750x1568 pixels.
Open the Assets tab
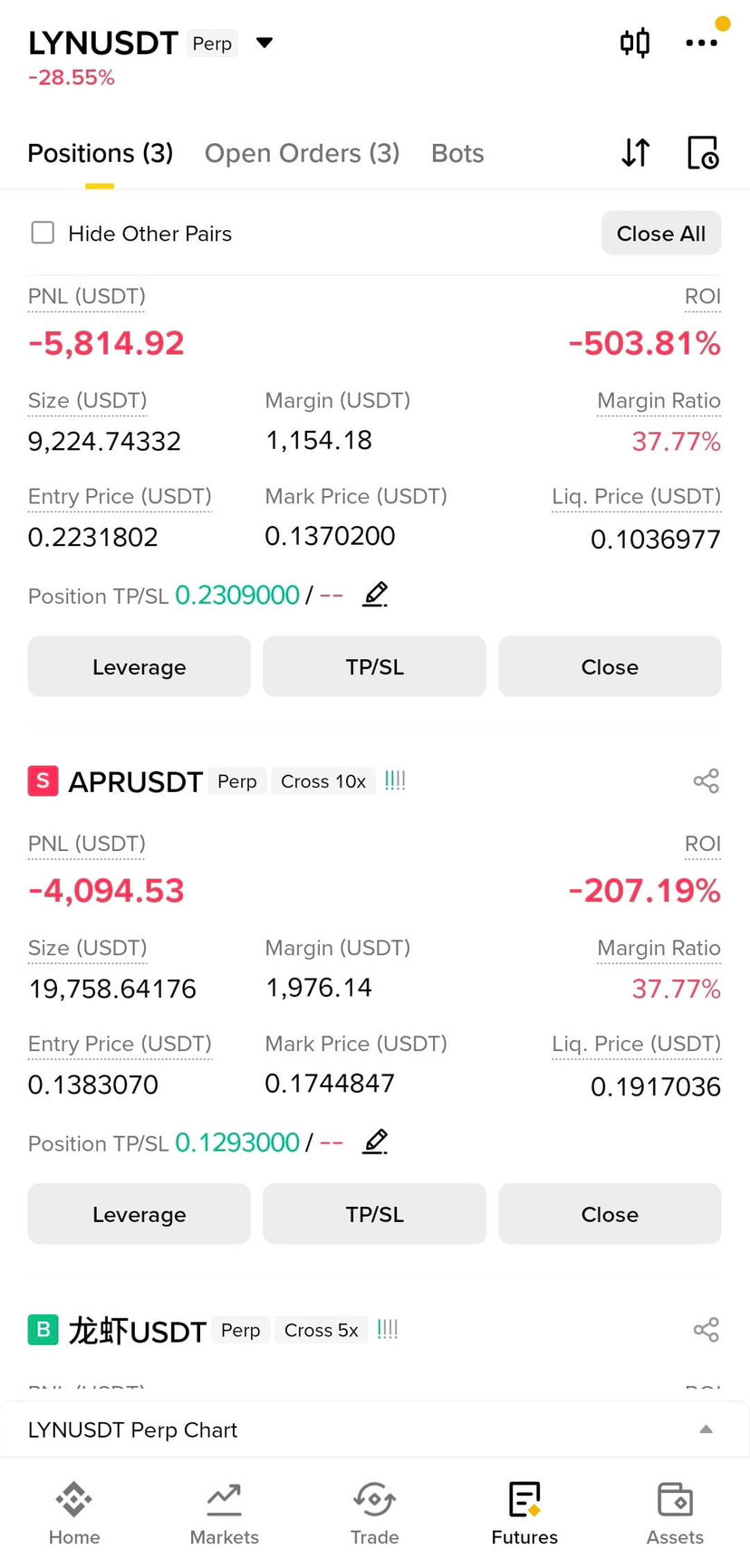tap(675, 1513)
